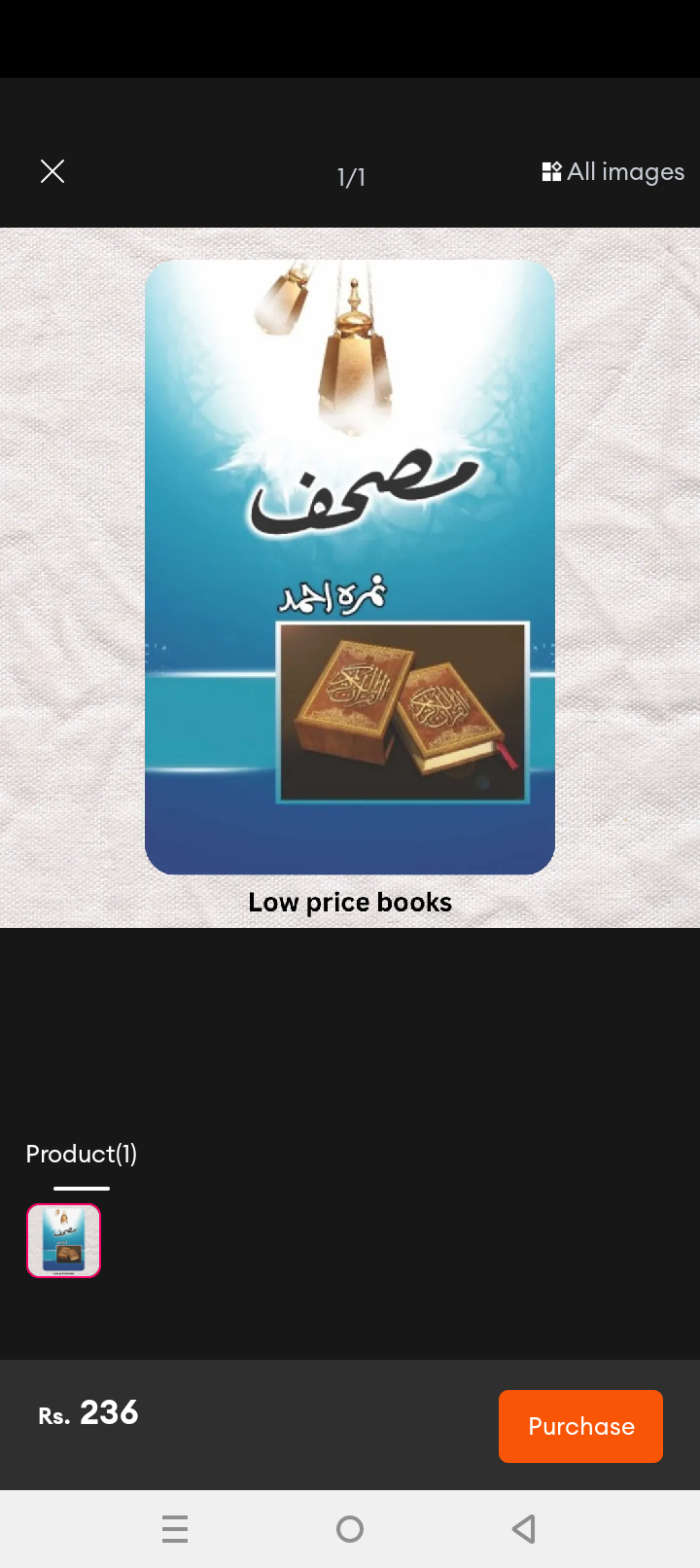Tap the Purchase button
This screenshot has height=1568, width=700.
click(580, 1426)
